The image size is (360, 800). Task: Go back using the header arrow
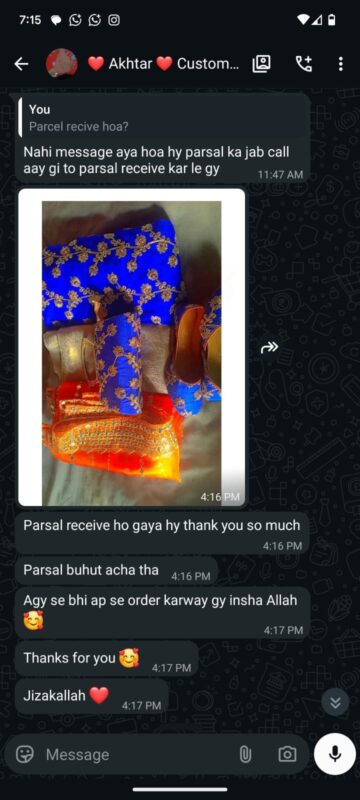tap(21, 64)
